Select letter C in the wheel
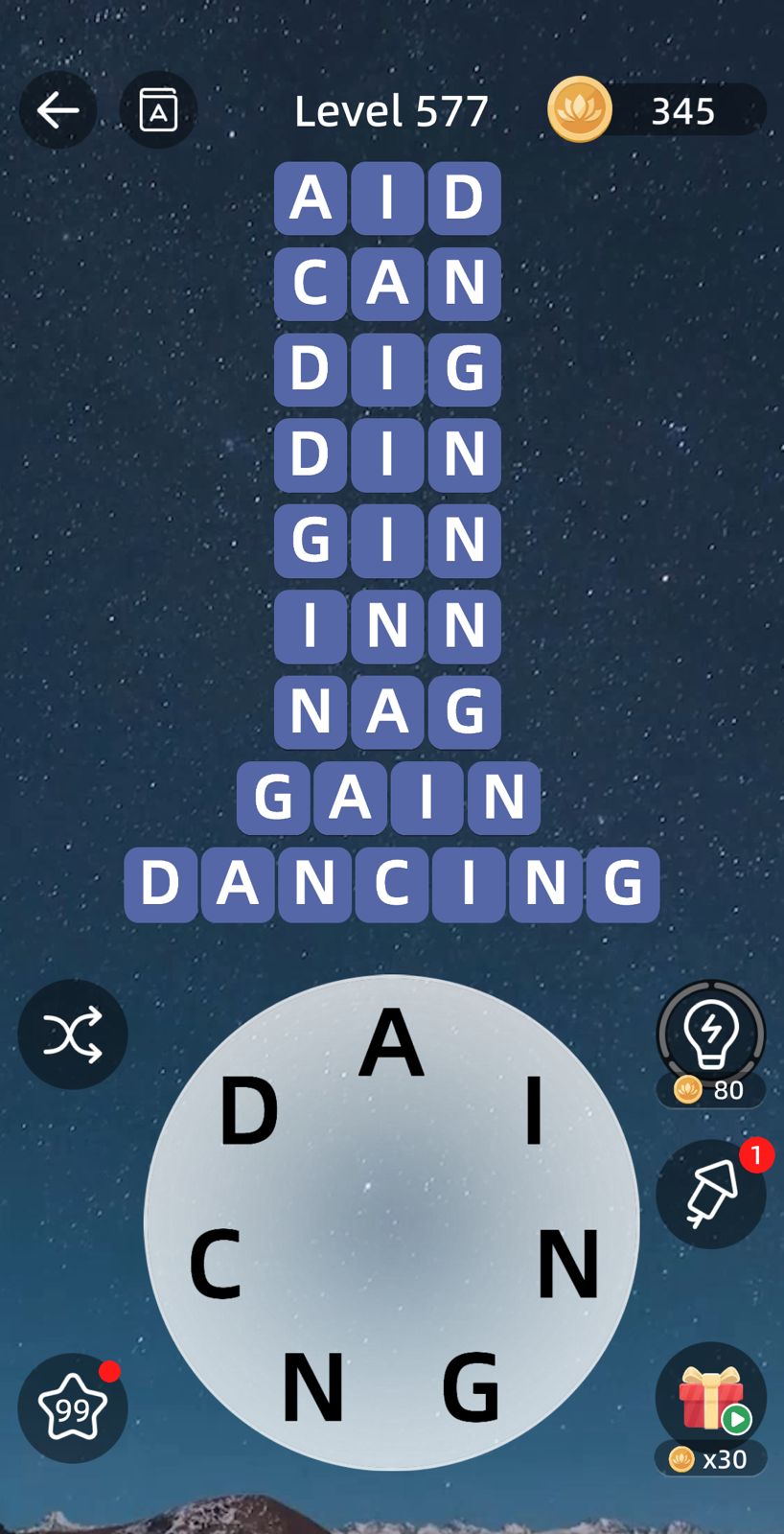Image resolution: width=784 pixels, height=1534 pixels. click(x=216, y=1264)
